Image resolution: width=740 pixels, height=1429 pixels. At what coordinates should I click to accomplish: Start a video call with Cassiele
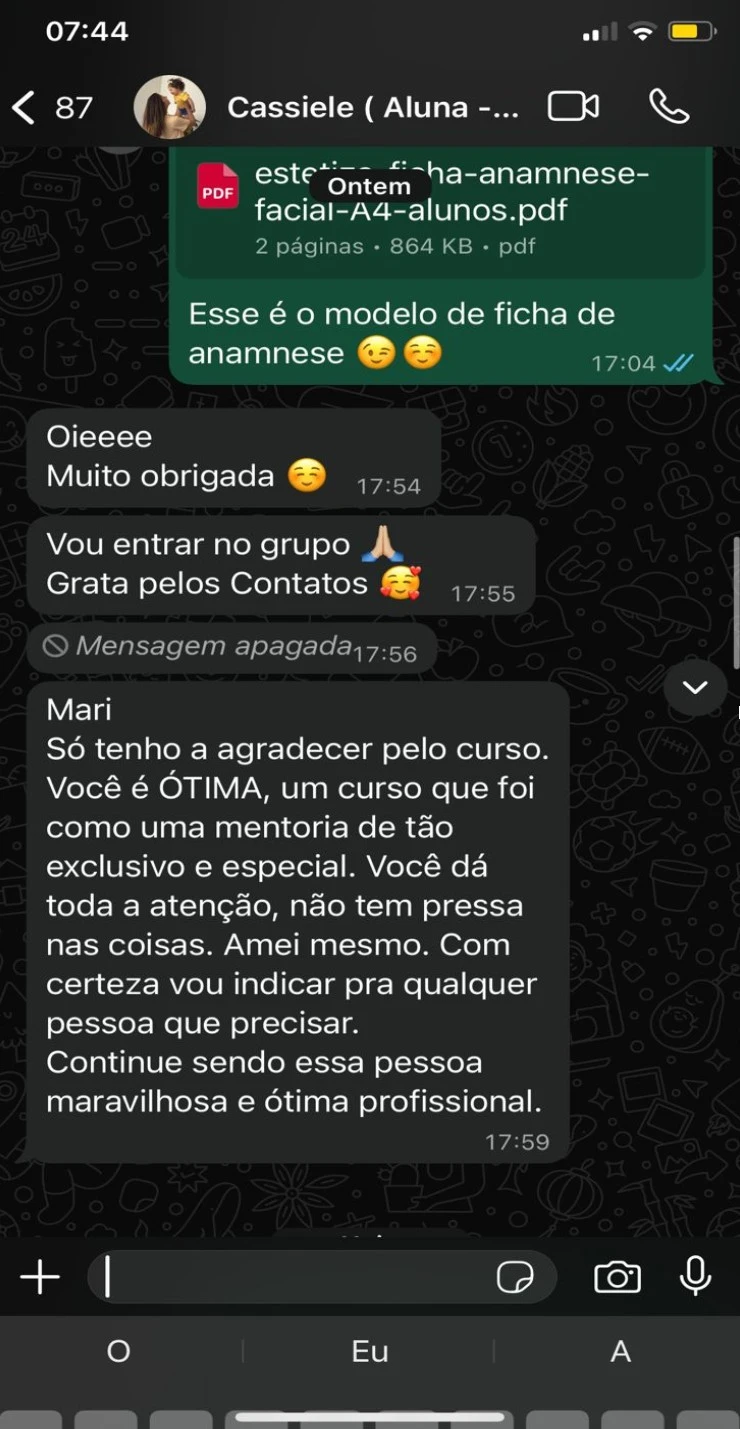(x=574, y=106)
